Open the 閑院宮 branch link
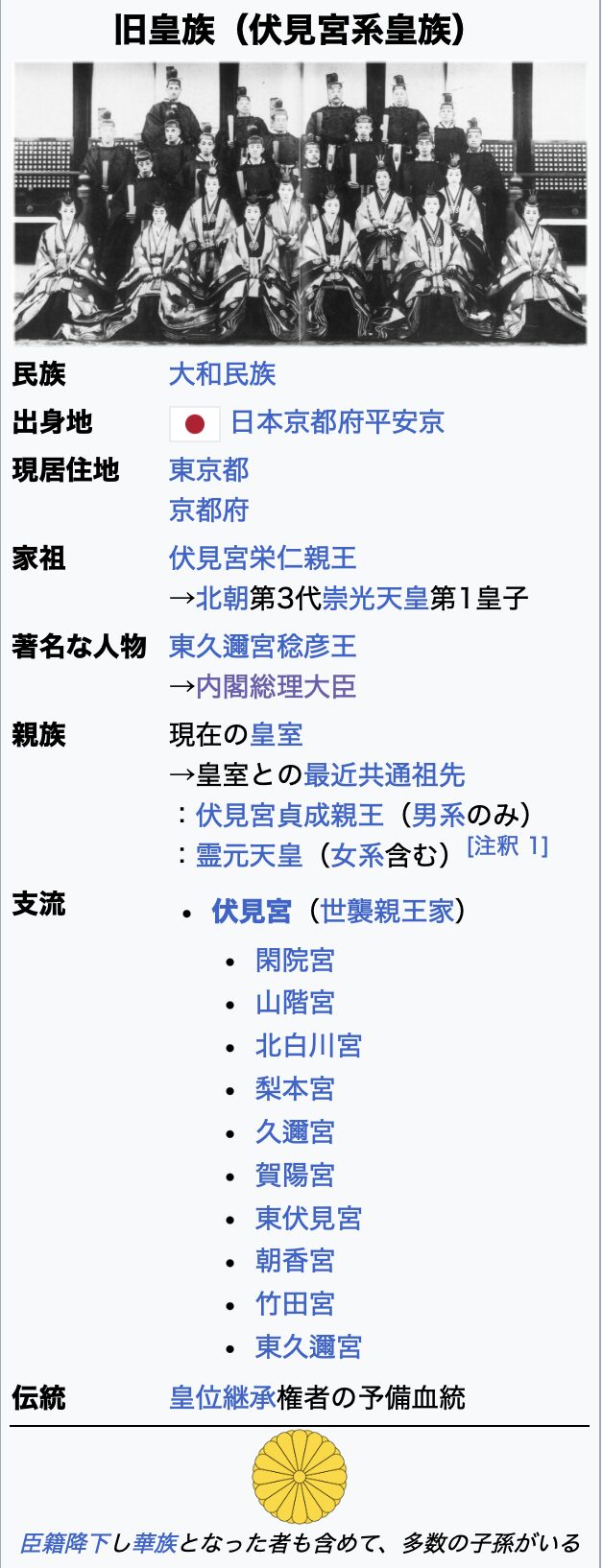Screen dimensions: 603x1568 [x=295, y=961]
